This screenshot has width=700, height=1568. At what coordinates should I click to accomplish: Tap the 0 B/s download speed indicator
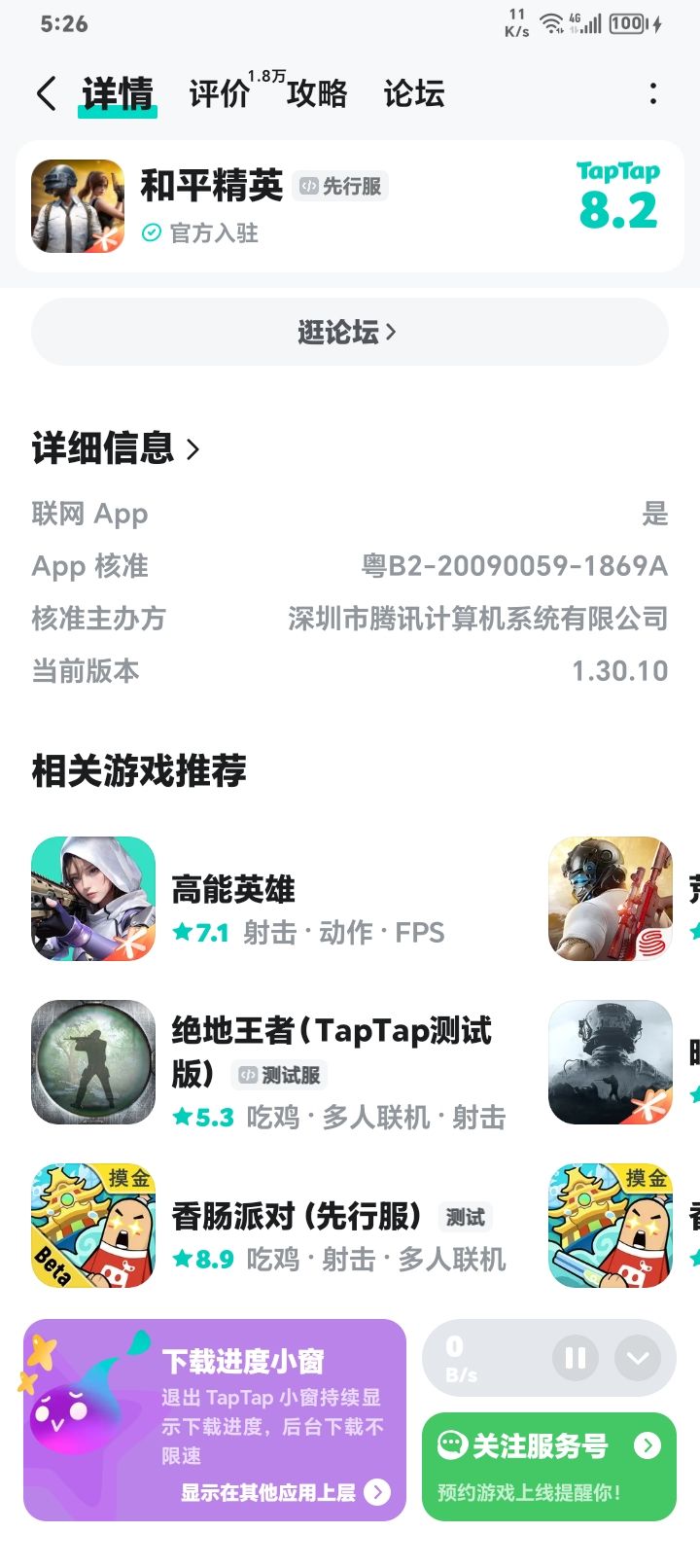click(457, 1358)
